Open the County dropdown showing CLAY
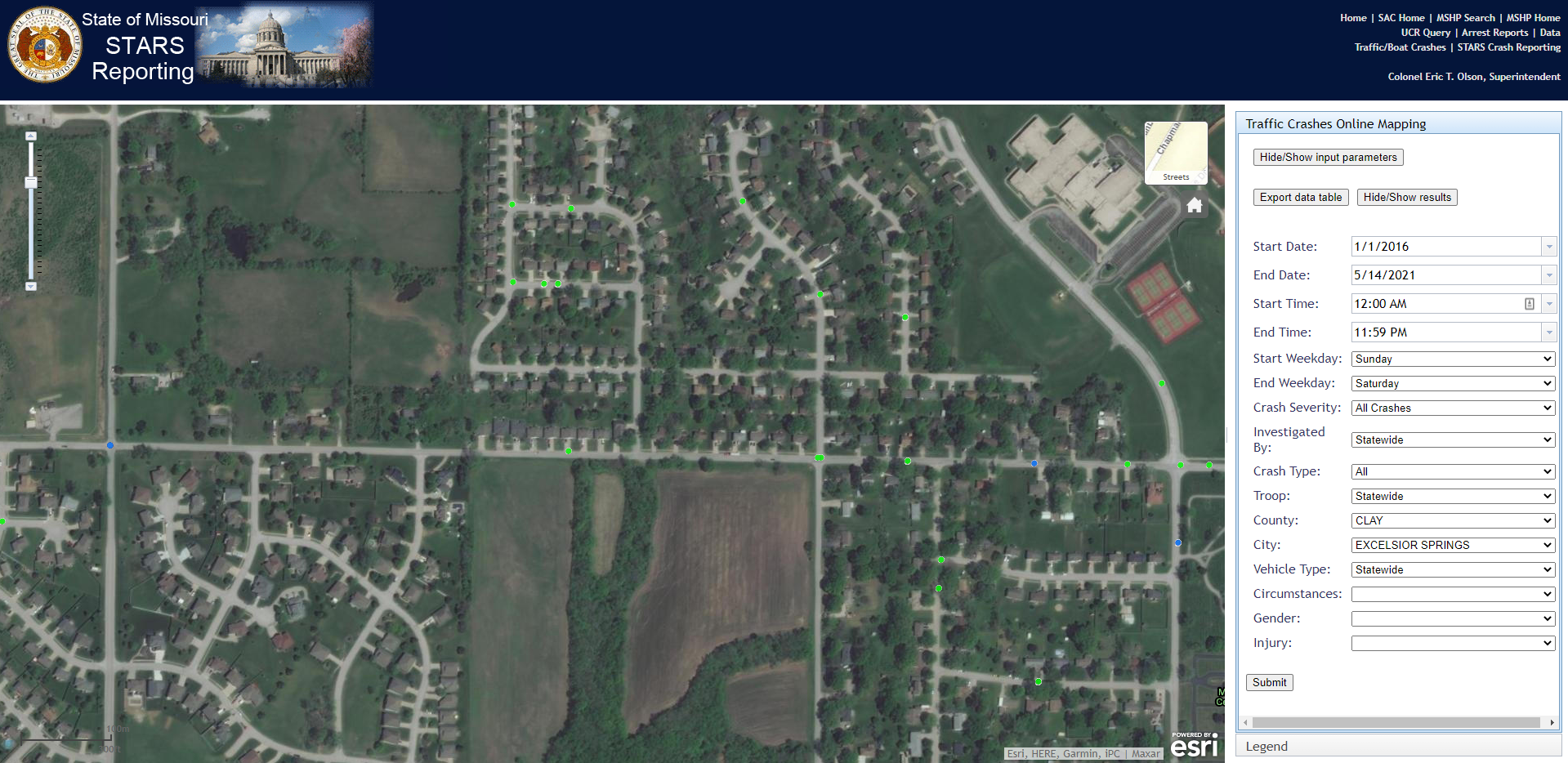The image size is (1568, 763). 1452,520
